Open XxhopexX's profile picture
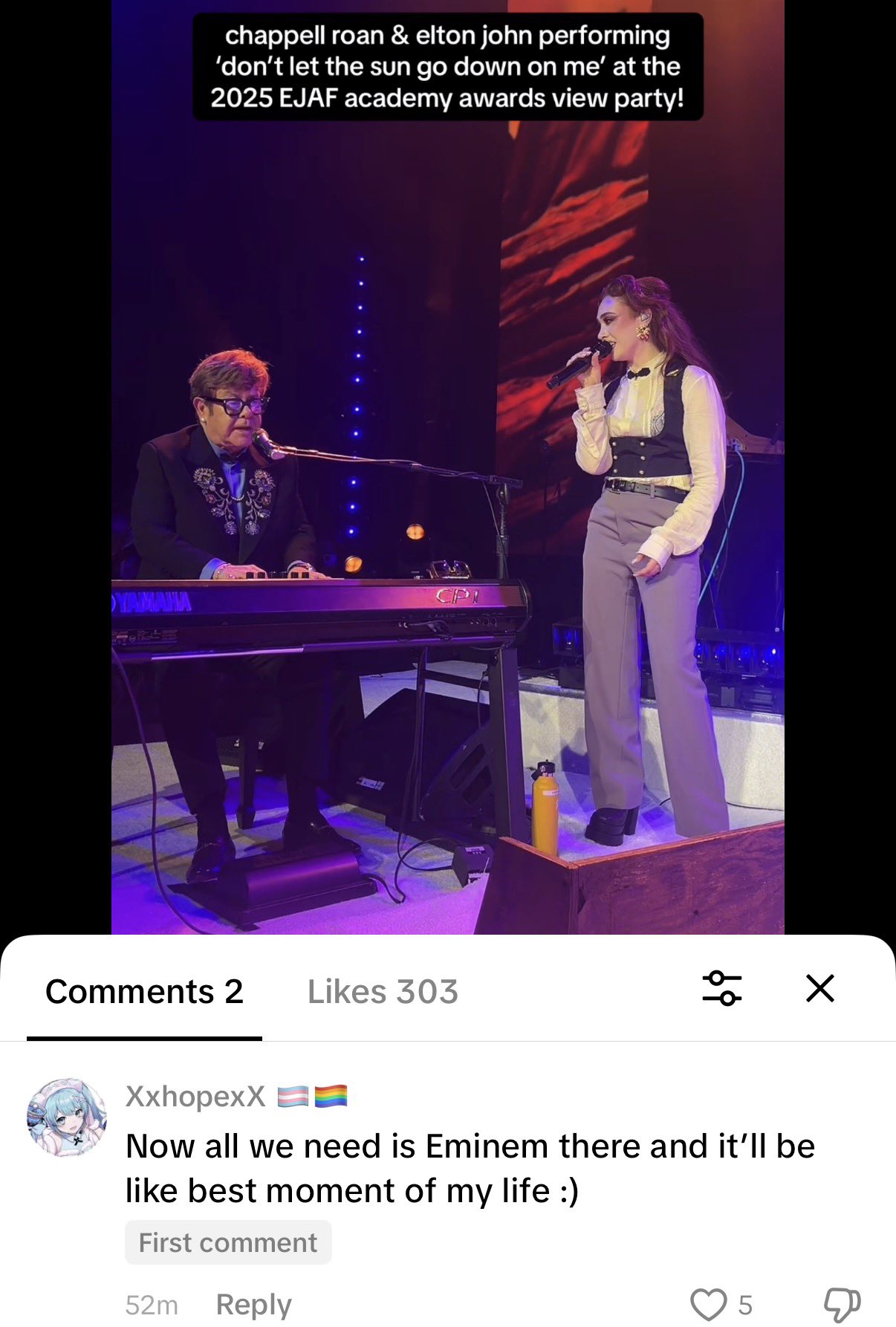The height and width of the screenshot is (1327, 896). [x=67, y=1117]
